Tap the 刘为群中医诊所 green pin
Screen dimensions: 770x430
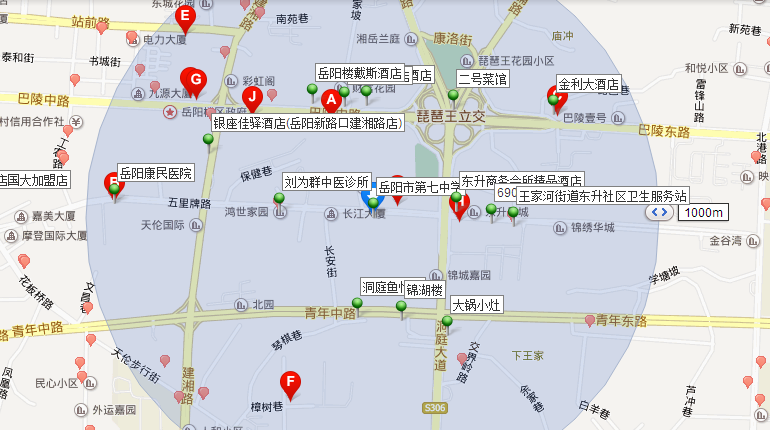[x=279, y=199]
